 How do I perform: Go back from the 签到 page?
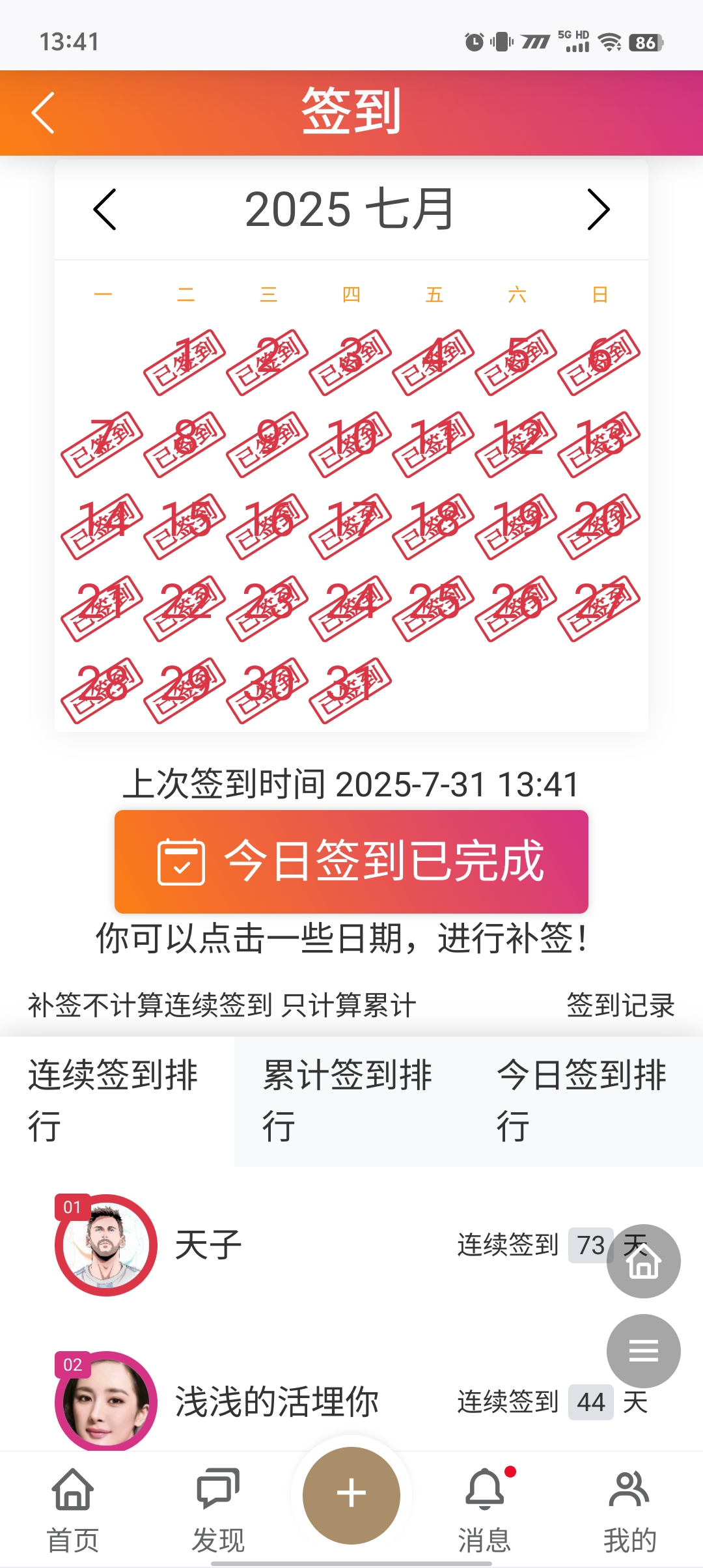point(43,113)
